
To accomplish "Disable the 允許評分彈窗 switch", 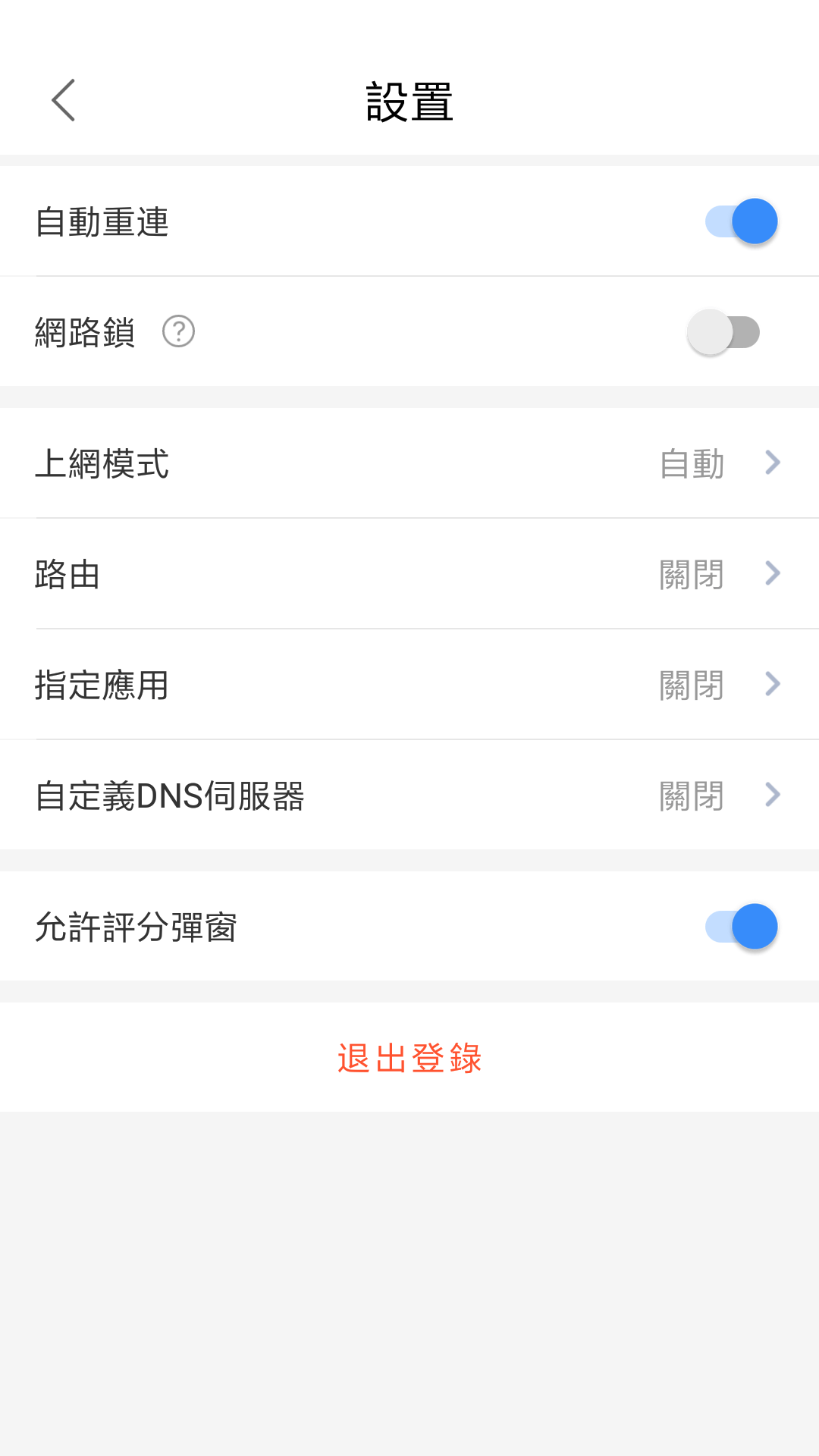I will [741, 927].
